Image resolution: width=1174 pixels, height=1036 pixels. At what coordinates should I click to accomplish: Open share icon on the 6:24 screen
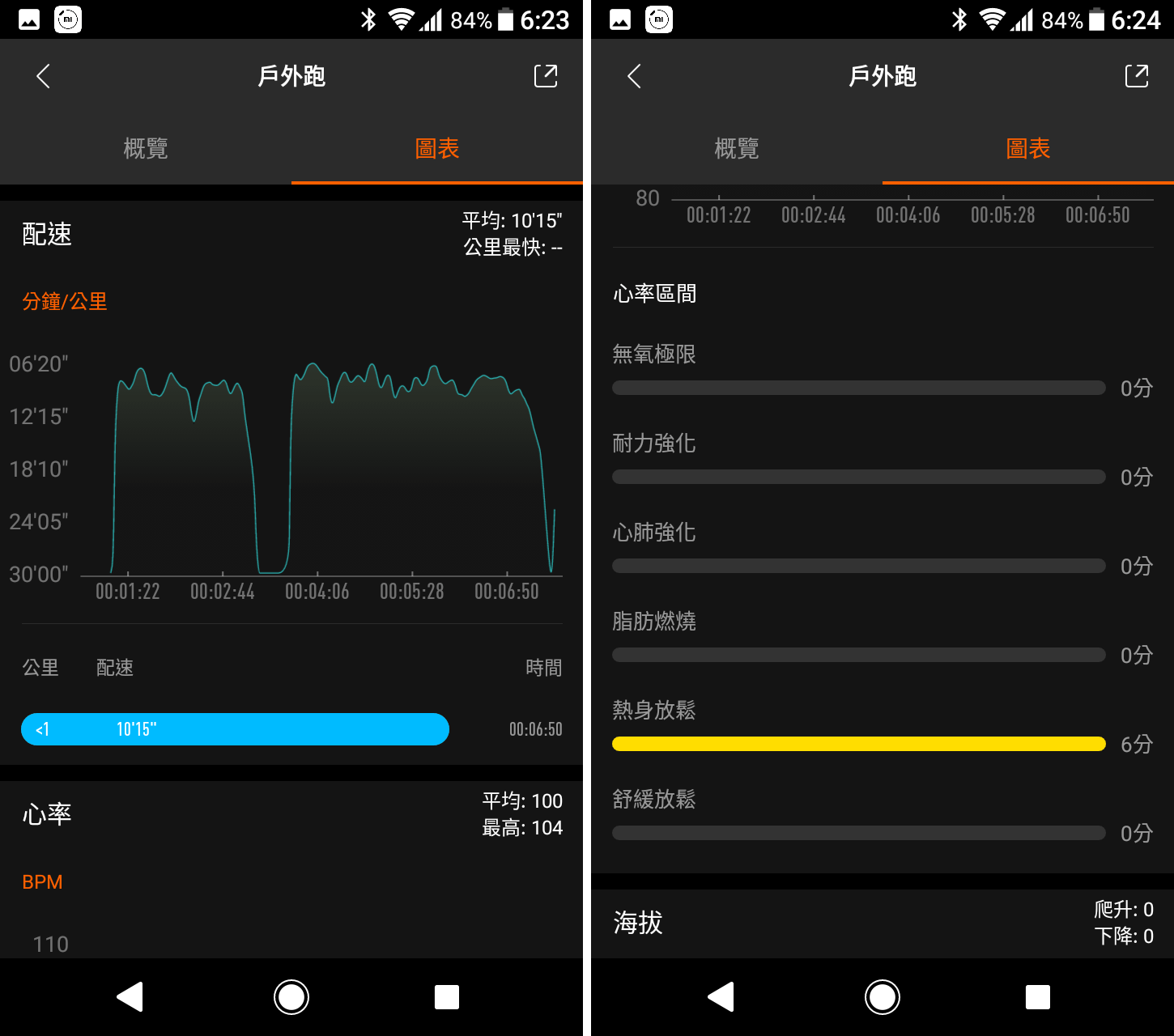pyautogui.click(x=1137, y=76)
